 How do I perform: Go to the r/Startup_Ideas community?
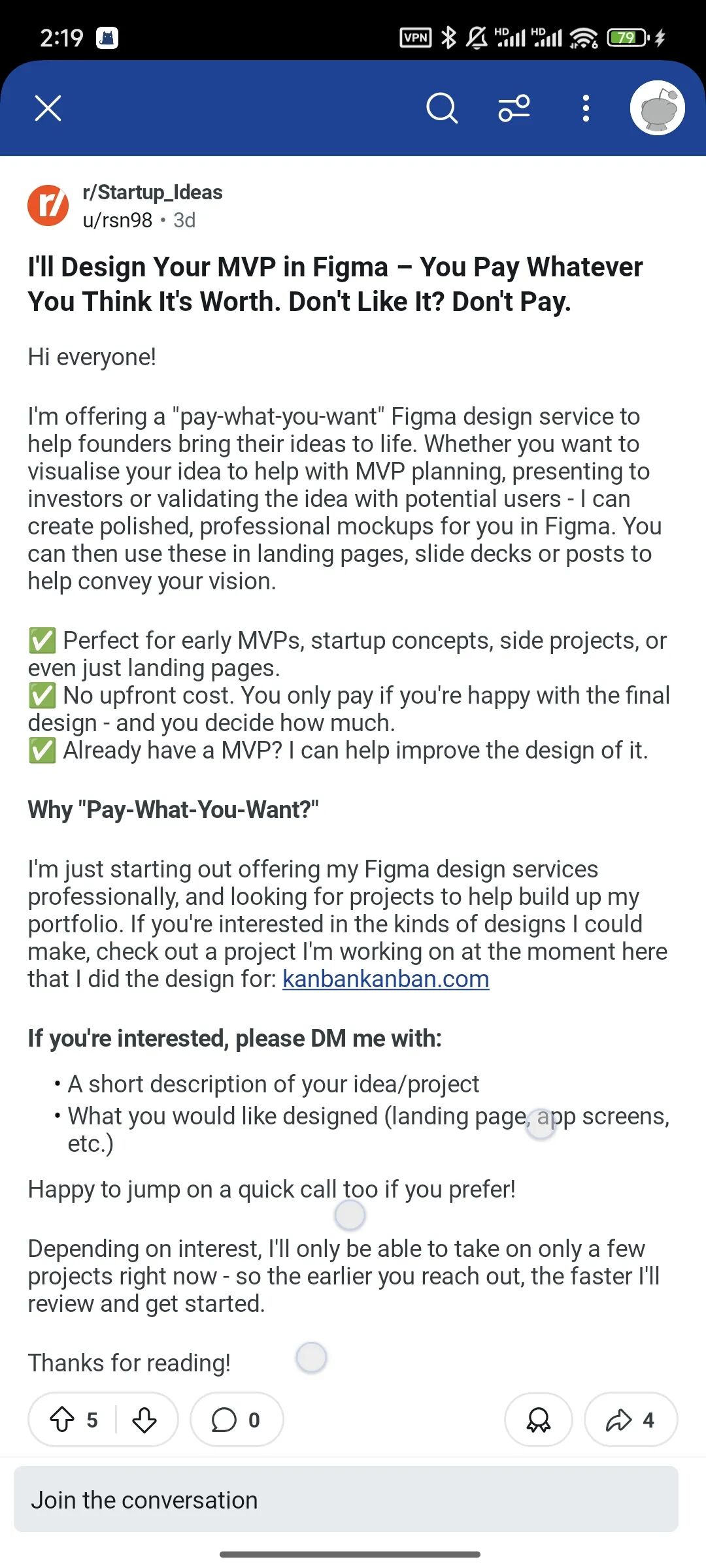152,192
